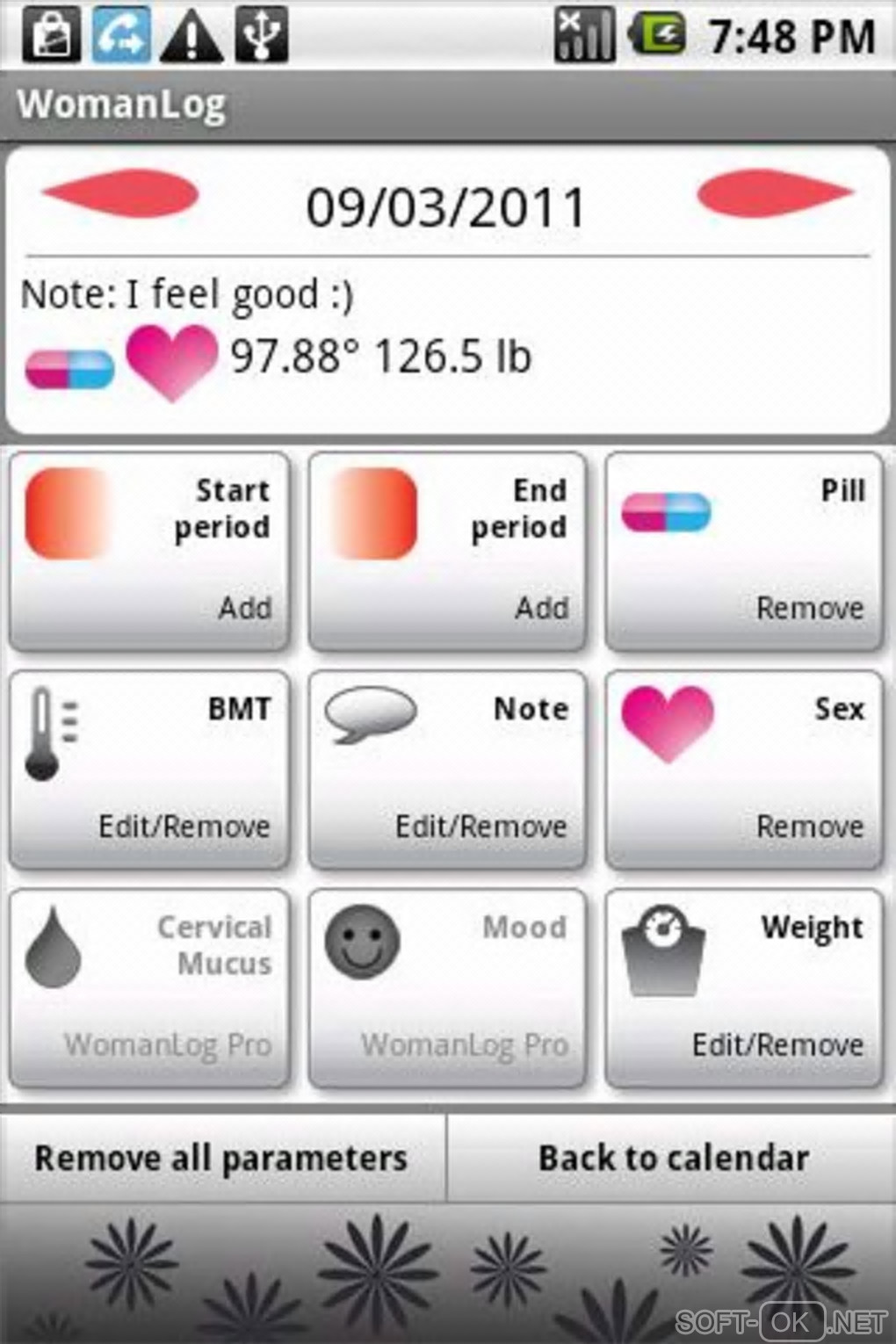Edit or remove the Weight value
The height and width of the screenshot is (1344, 896).
point(743,988)
